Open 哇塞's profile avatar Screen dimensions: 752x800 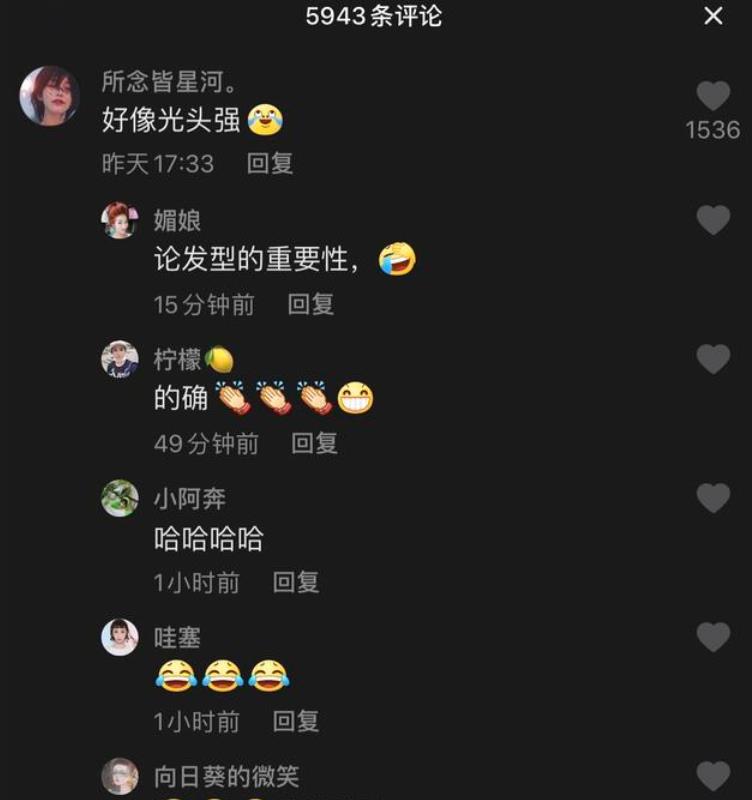point(123,636)
